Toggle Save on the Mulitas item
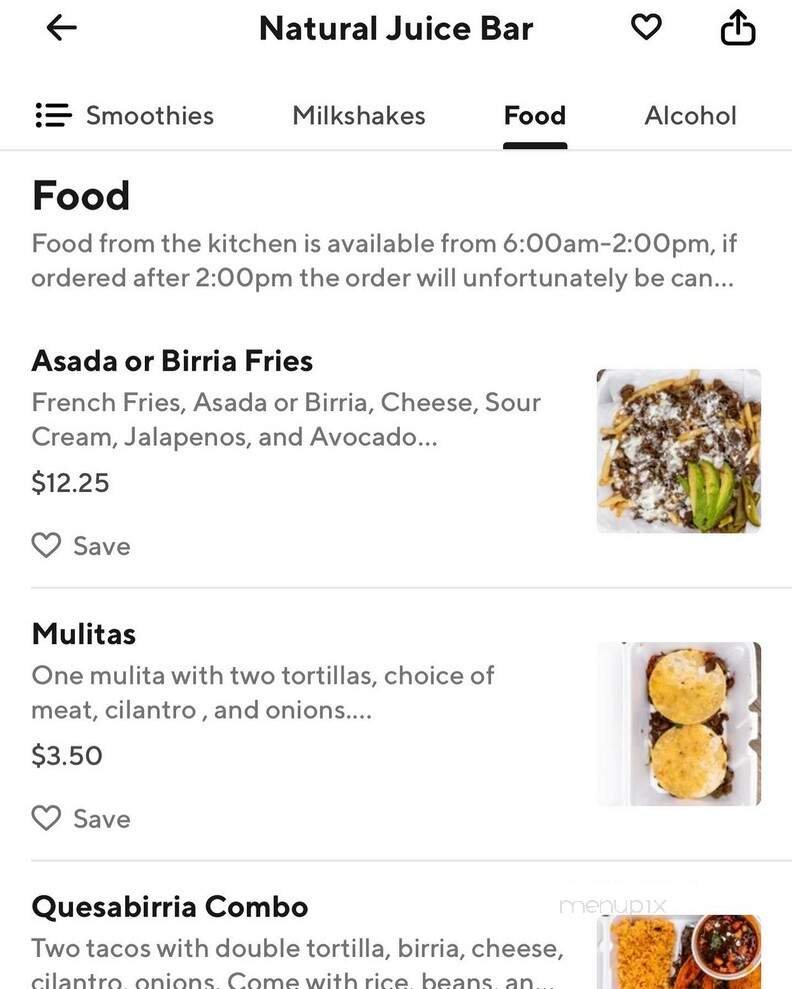Image resolution: width=792 pixels, height=989 pixels. point(80,818)
